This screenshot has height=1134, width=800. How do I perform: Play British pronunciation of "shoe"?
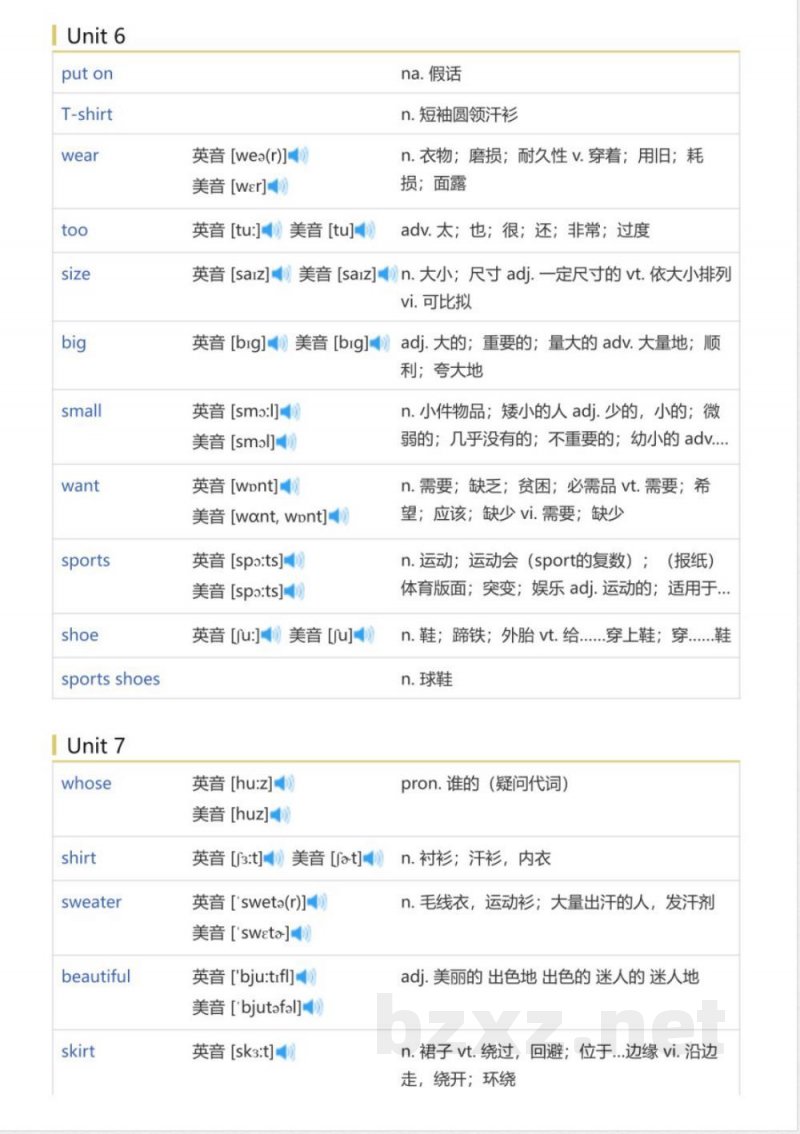(268, 635)
